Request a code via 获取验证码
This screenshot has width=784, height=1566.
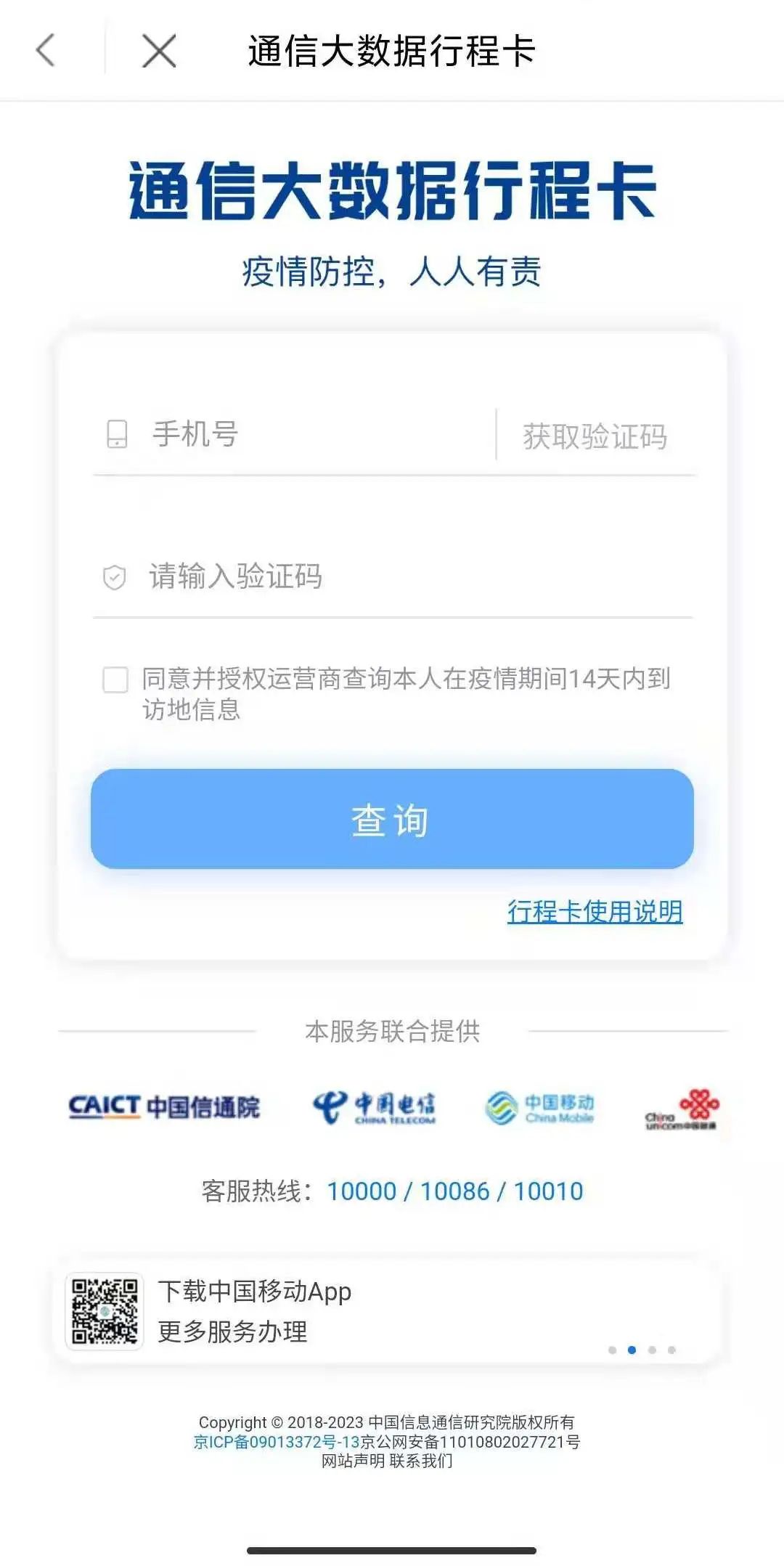point(595,436)
